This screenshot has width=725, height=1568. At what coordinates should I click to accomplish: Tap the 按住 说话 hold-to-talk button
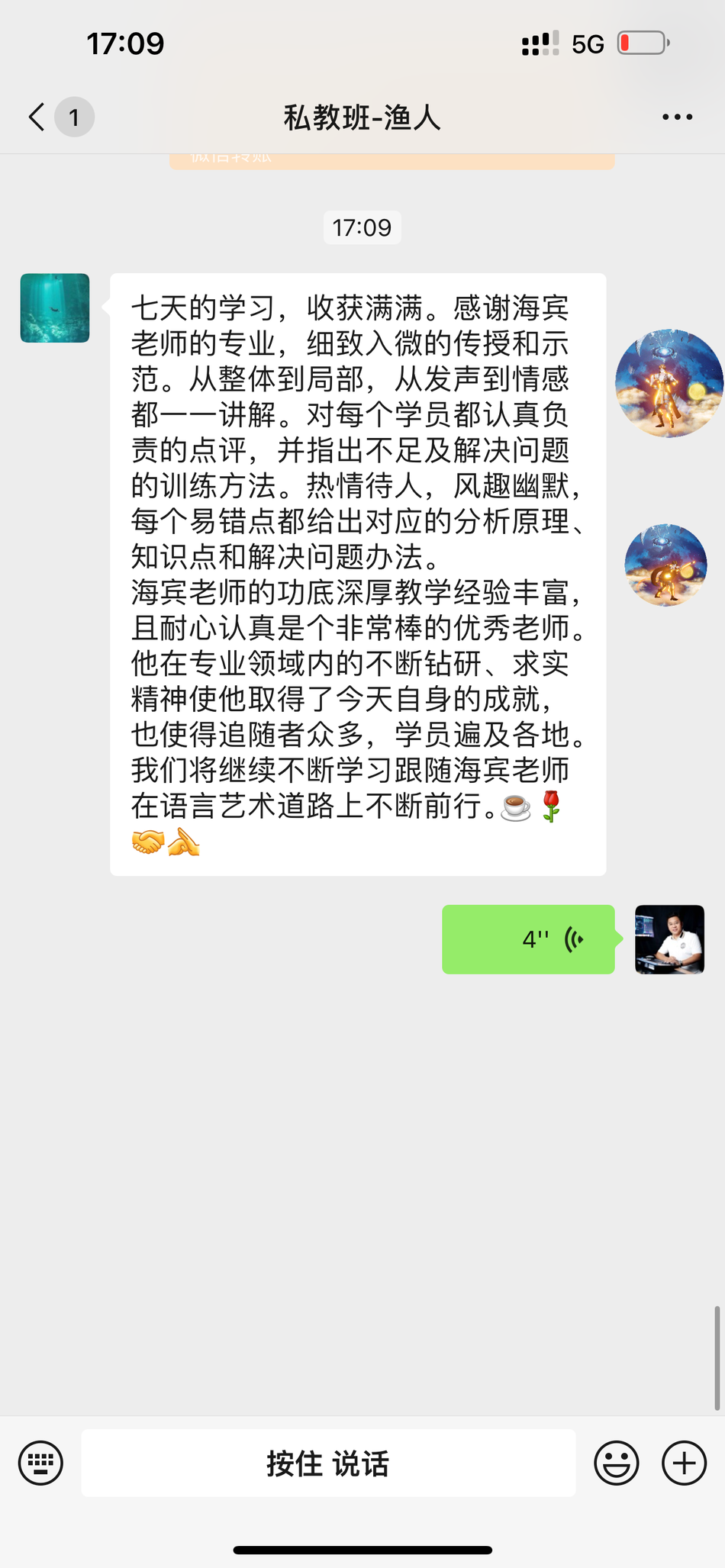(328, 1463)
